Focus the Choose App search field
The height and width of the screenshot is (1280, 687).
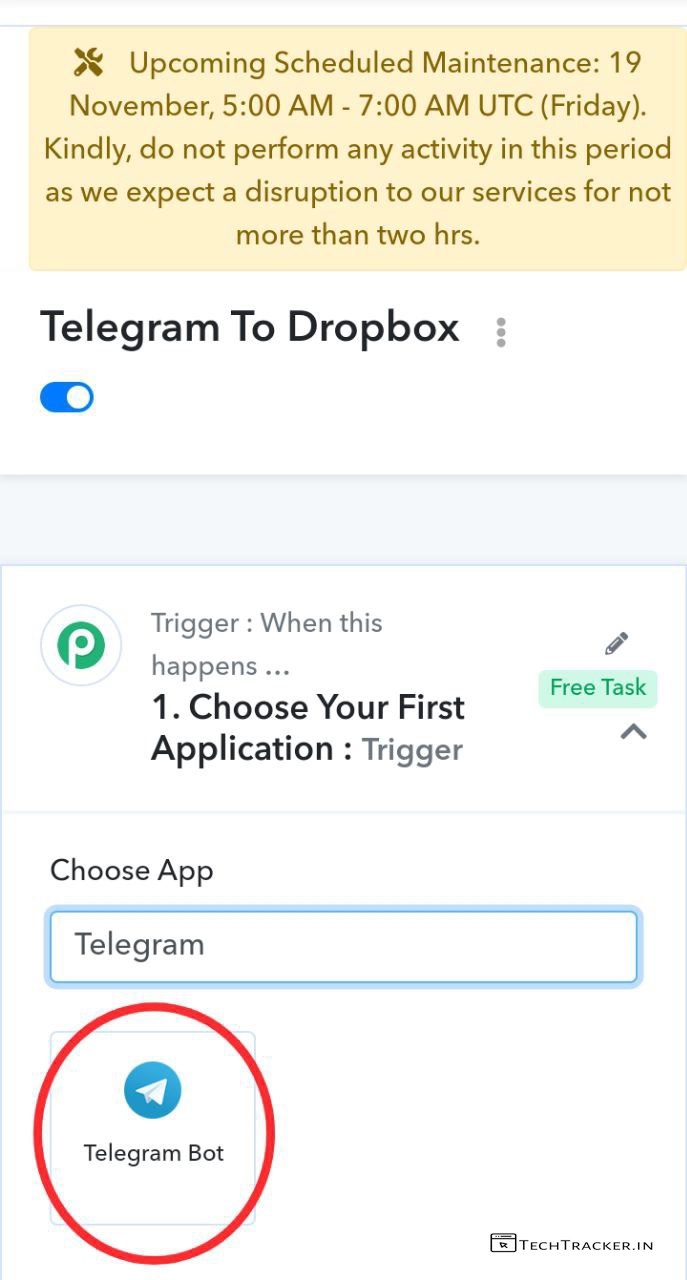coord(342,945)
